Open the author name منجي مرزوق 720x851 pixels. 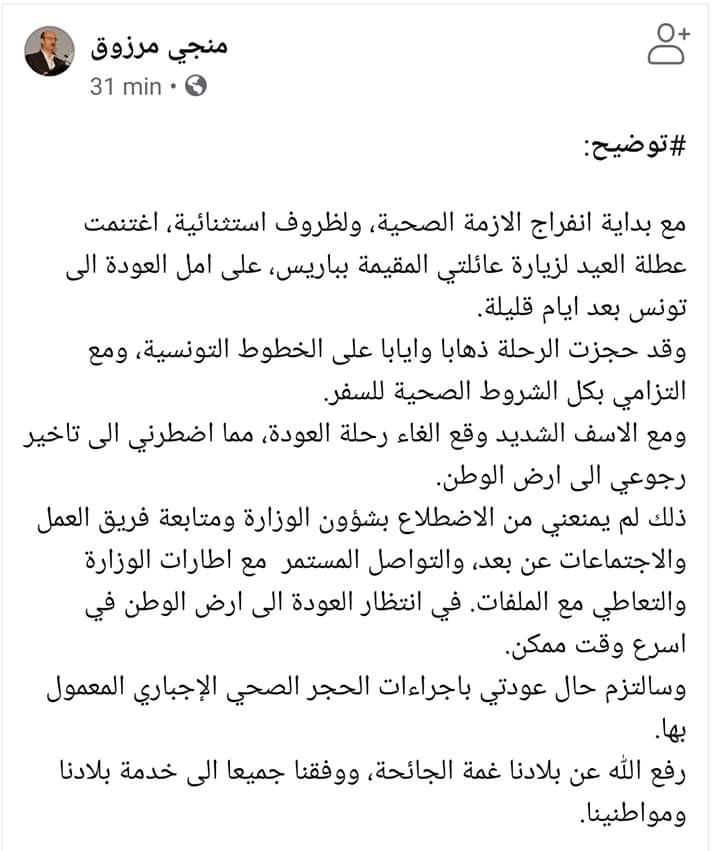pyautogui.click(x=160, y=48)
